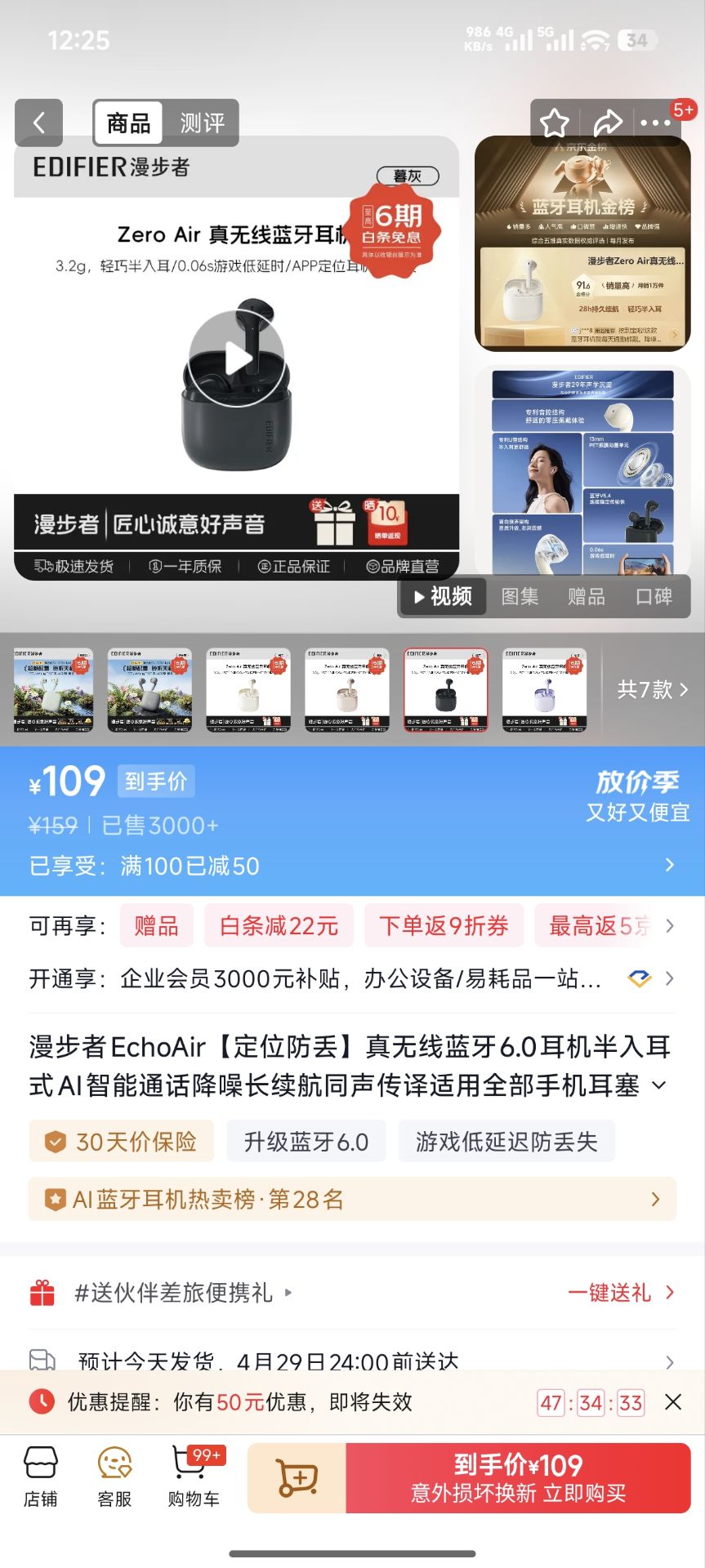Open the 店铺 store page

[x=40, y=1477]
